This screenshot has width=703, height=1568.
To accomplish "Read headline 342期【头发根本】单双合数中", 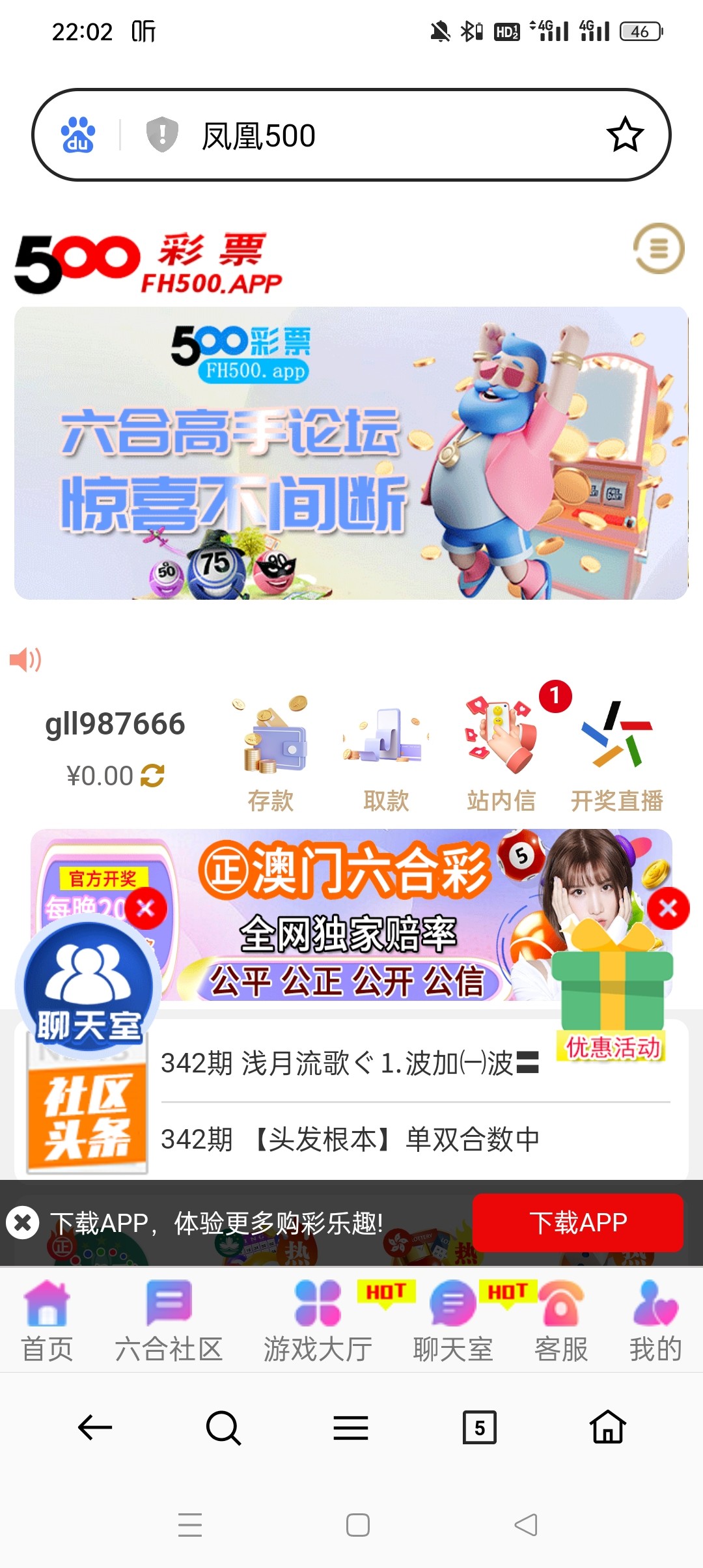I will [x=350, y=1139].
